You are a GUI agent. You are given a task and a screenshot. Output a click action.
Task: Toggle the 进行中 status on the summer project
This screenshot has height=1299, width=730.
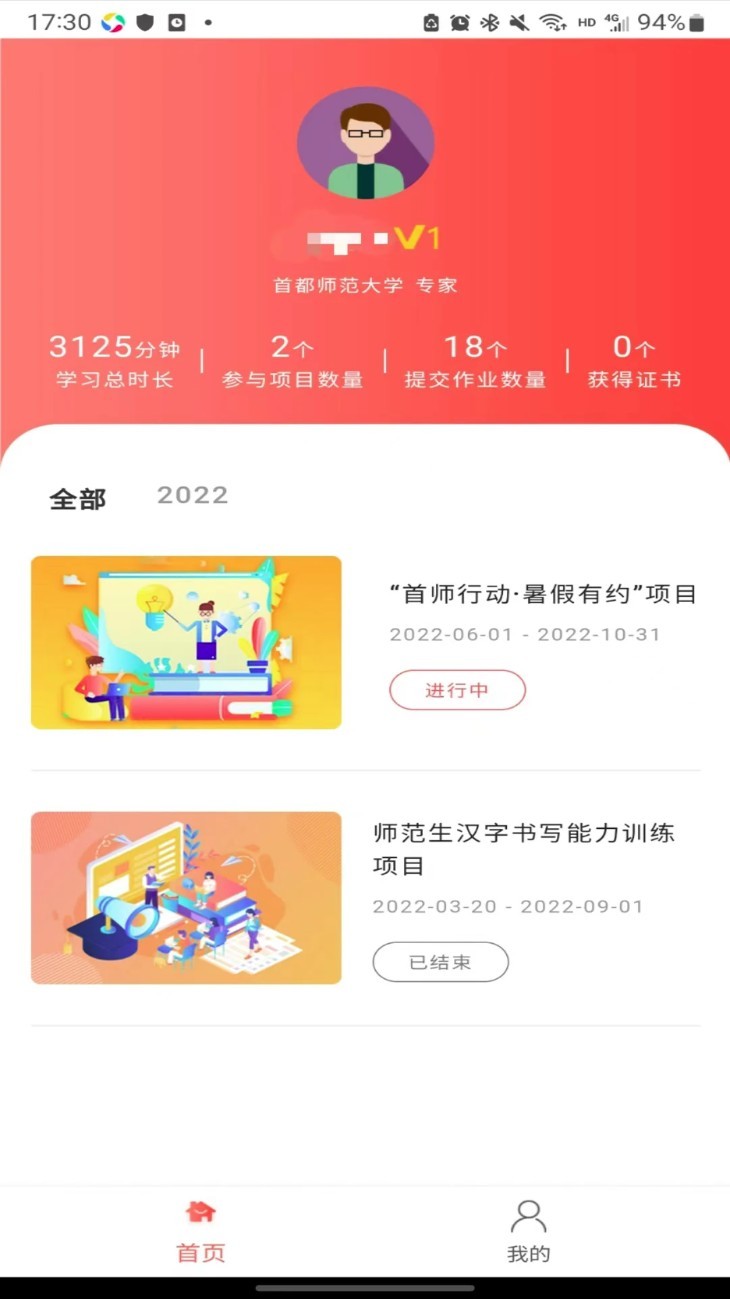[457, 690]
